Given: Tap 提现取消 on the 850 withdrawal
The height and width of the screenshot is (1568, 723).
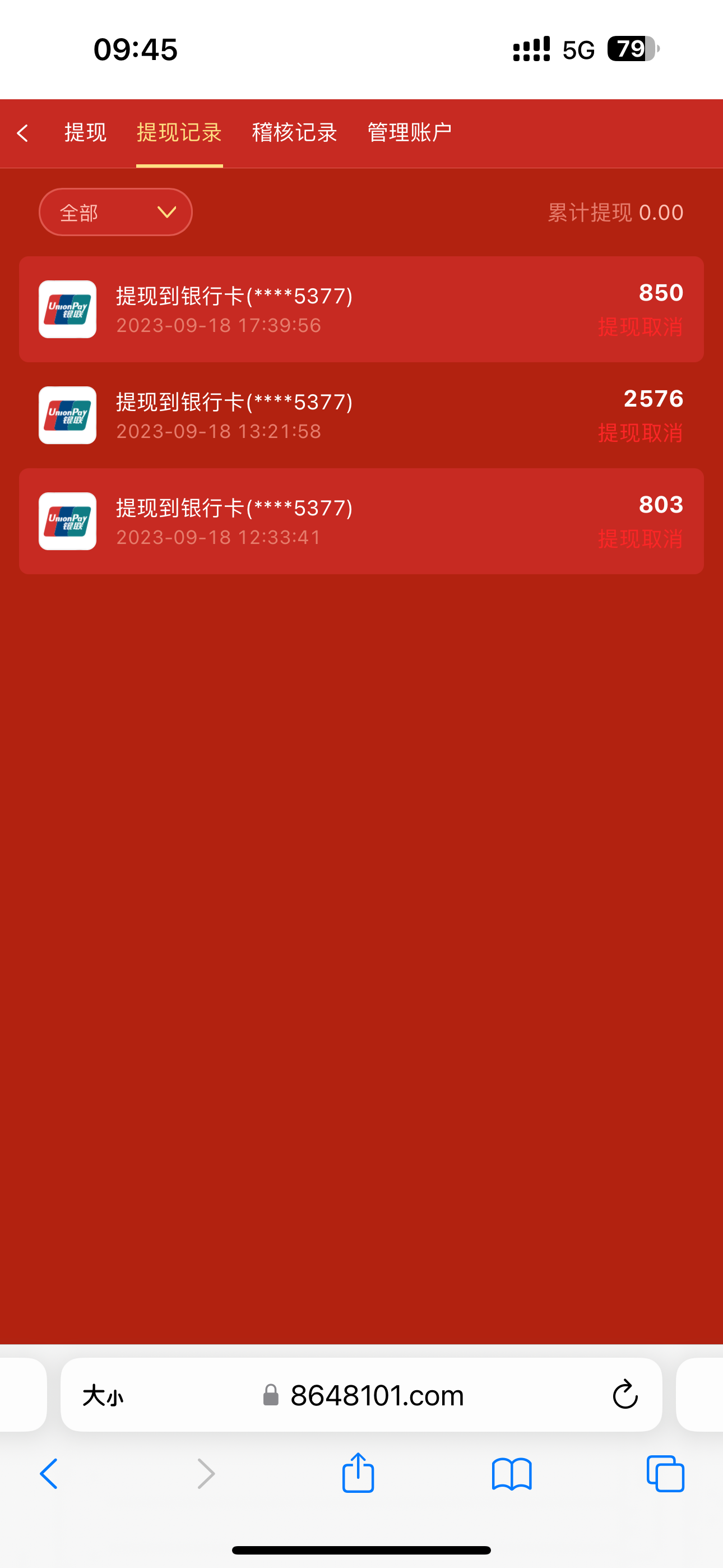Looking at the screenshot, I should 639,328.
